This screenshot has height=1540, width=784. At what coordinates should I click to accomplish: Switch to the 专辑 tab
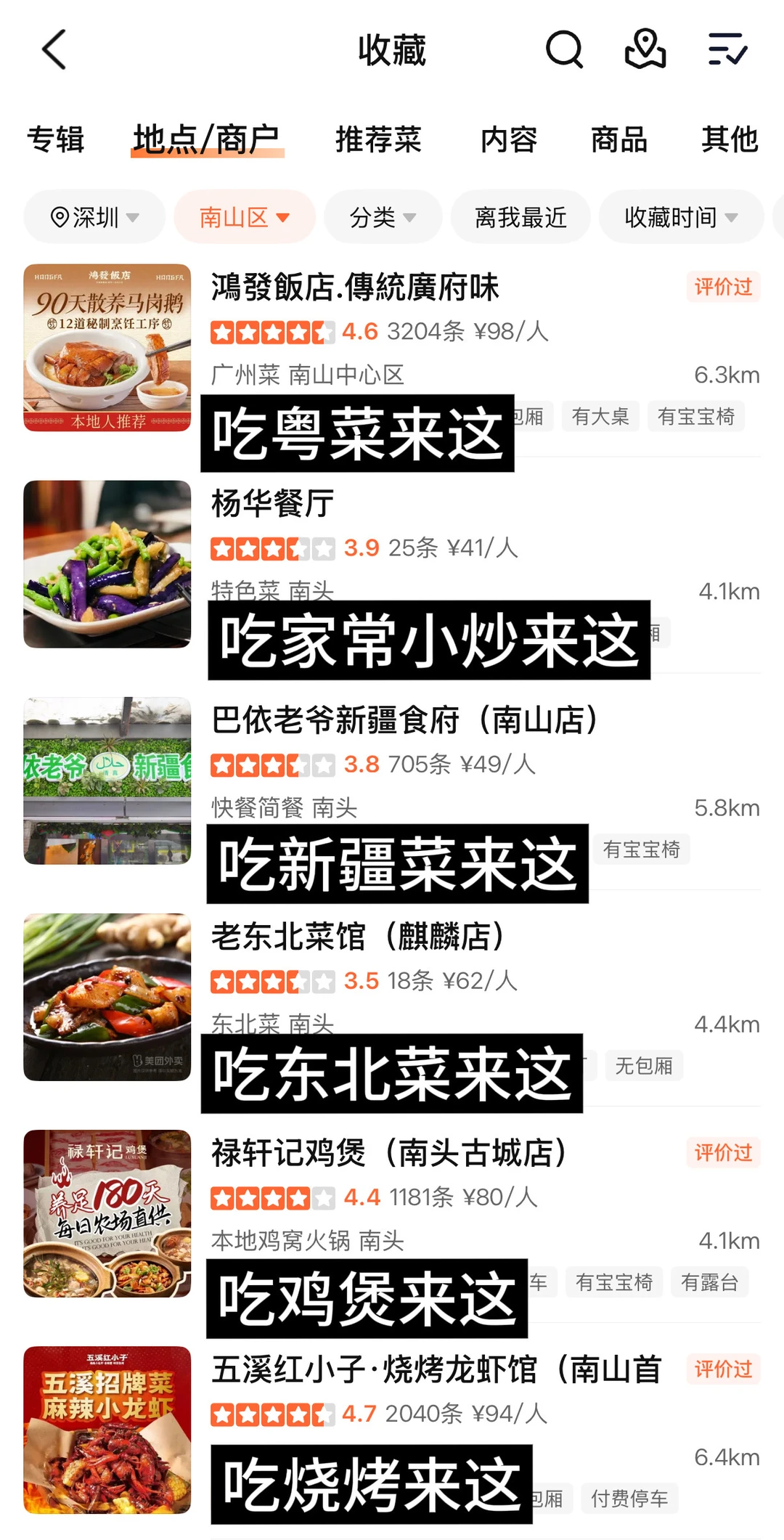coord(56,139)
